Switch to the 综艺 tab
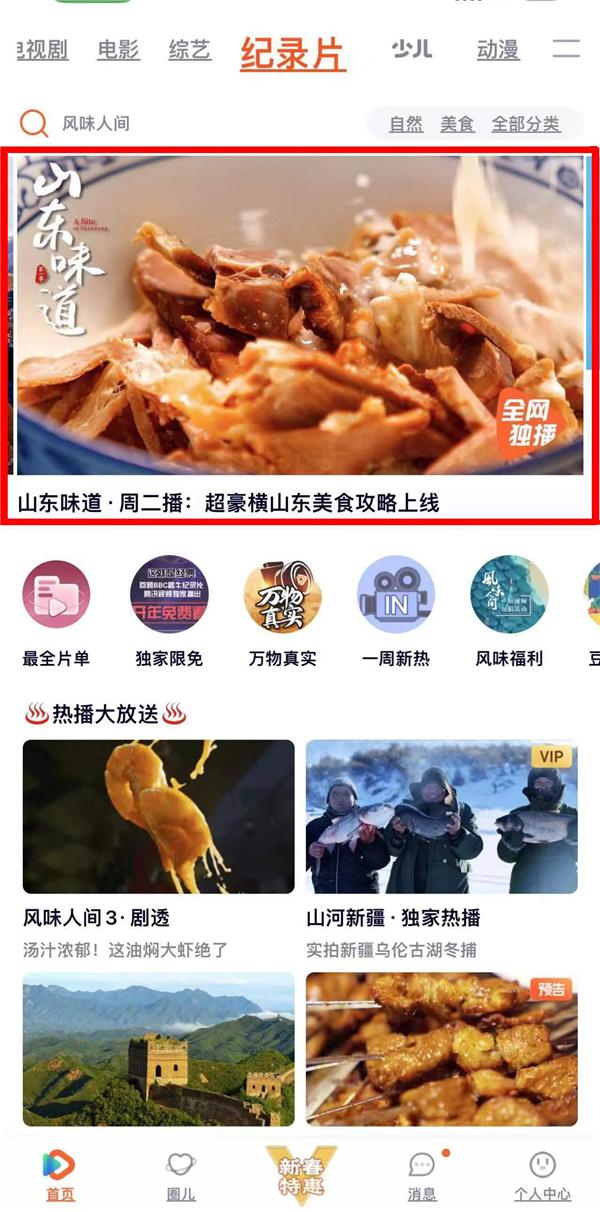 click(x=190, y=50)
